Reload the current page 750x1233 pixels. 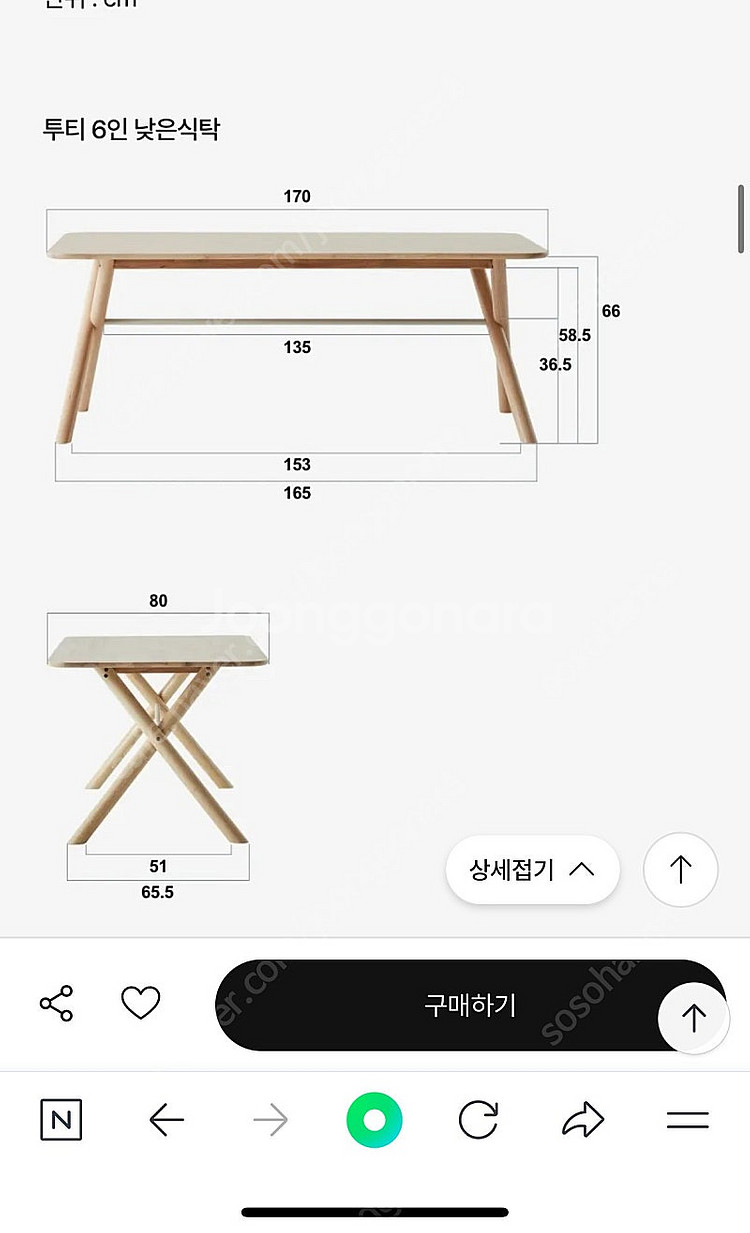[x=478, y=1120]
